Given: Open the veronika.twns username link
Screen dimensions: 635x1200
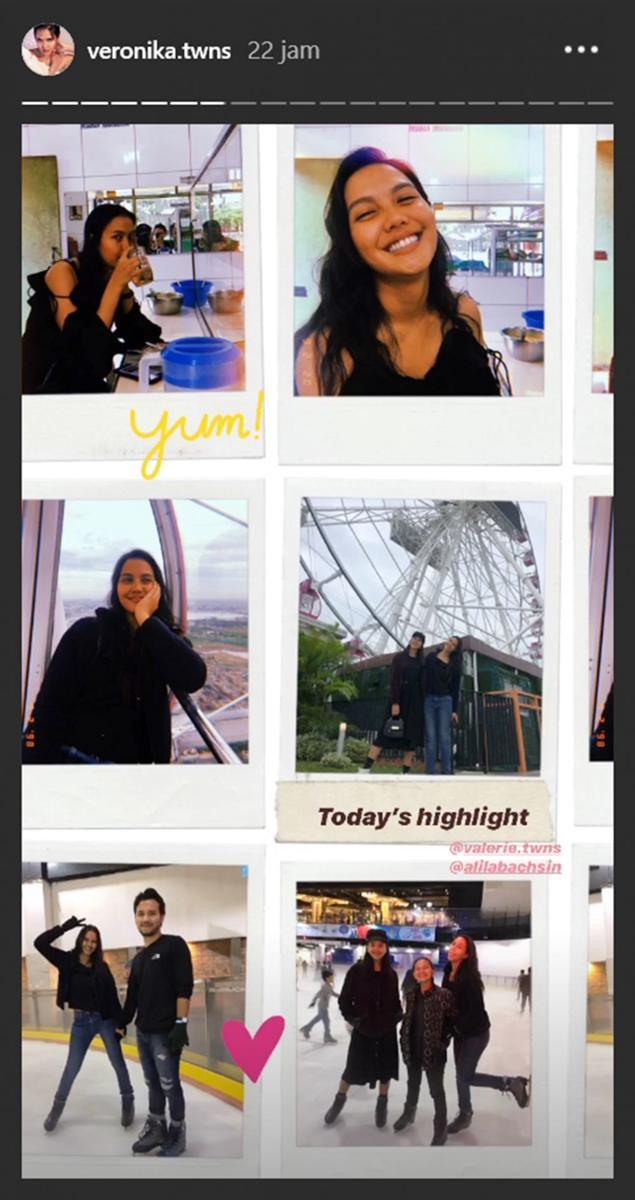Looking at the screenshot, I should pyautogui.click(x=161, y=51).
